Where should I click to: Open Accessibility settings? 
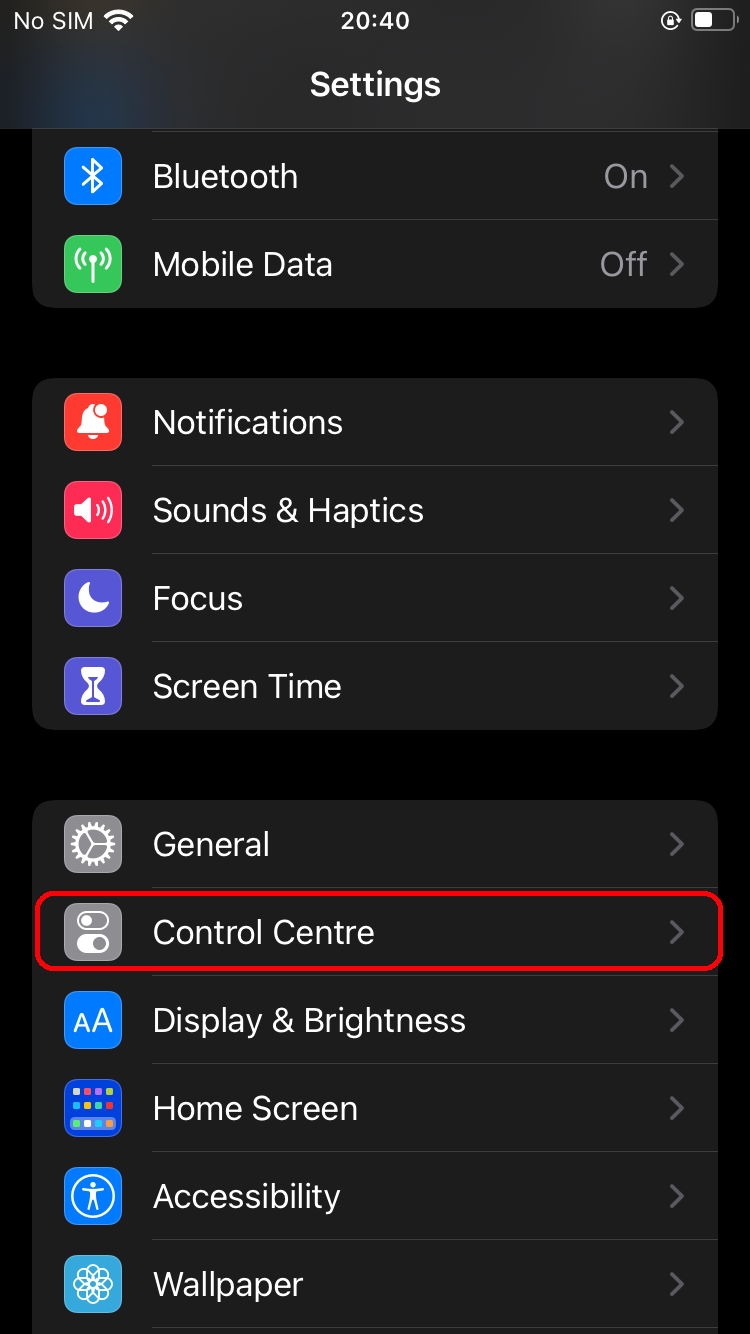click(x=375, y=1196)
